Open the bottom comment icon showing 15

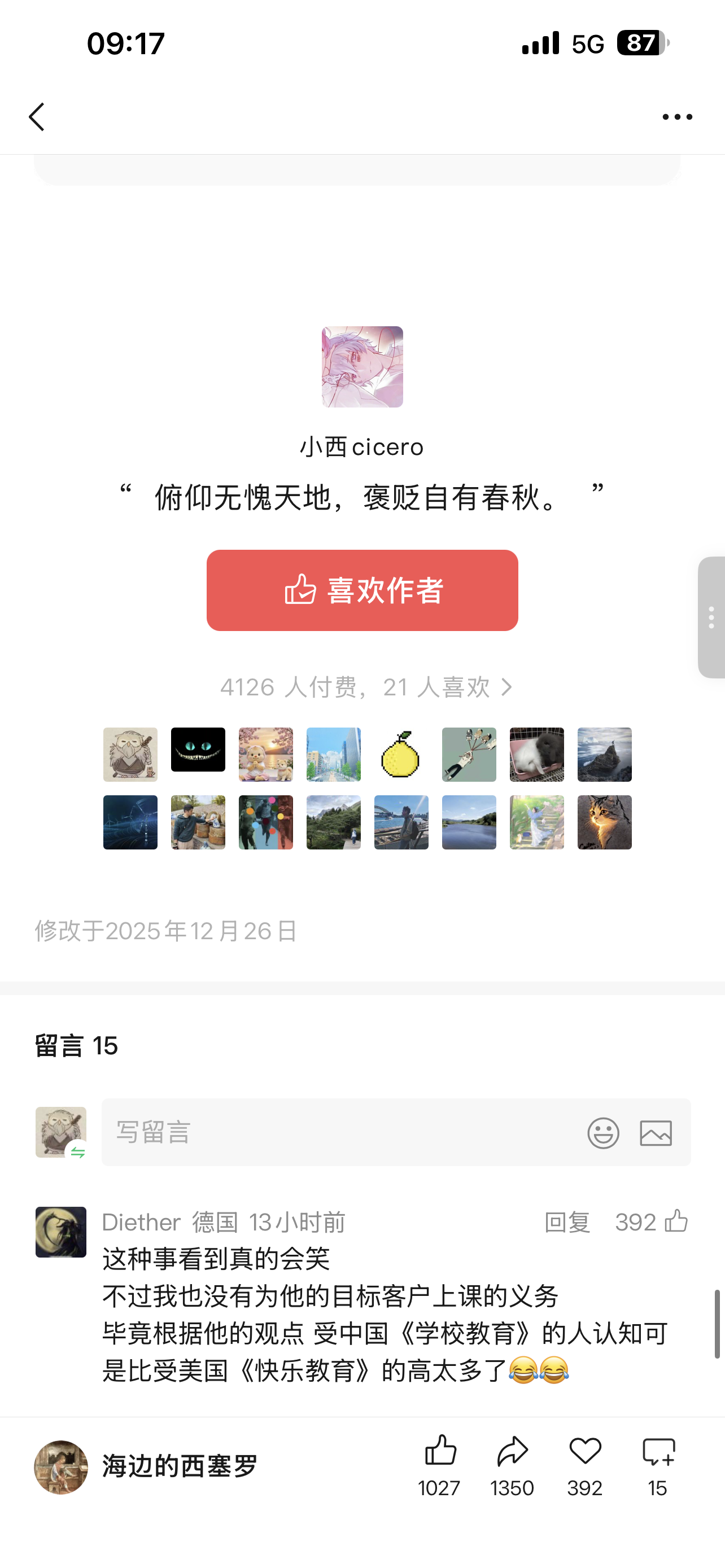click(x=658, y=1451)
